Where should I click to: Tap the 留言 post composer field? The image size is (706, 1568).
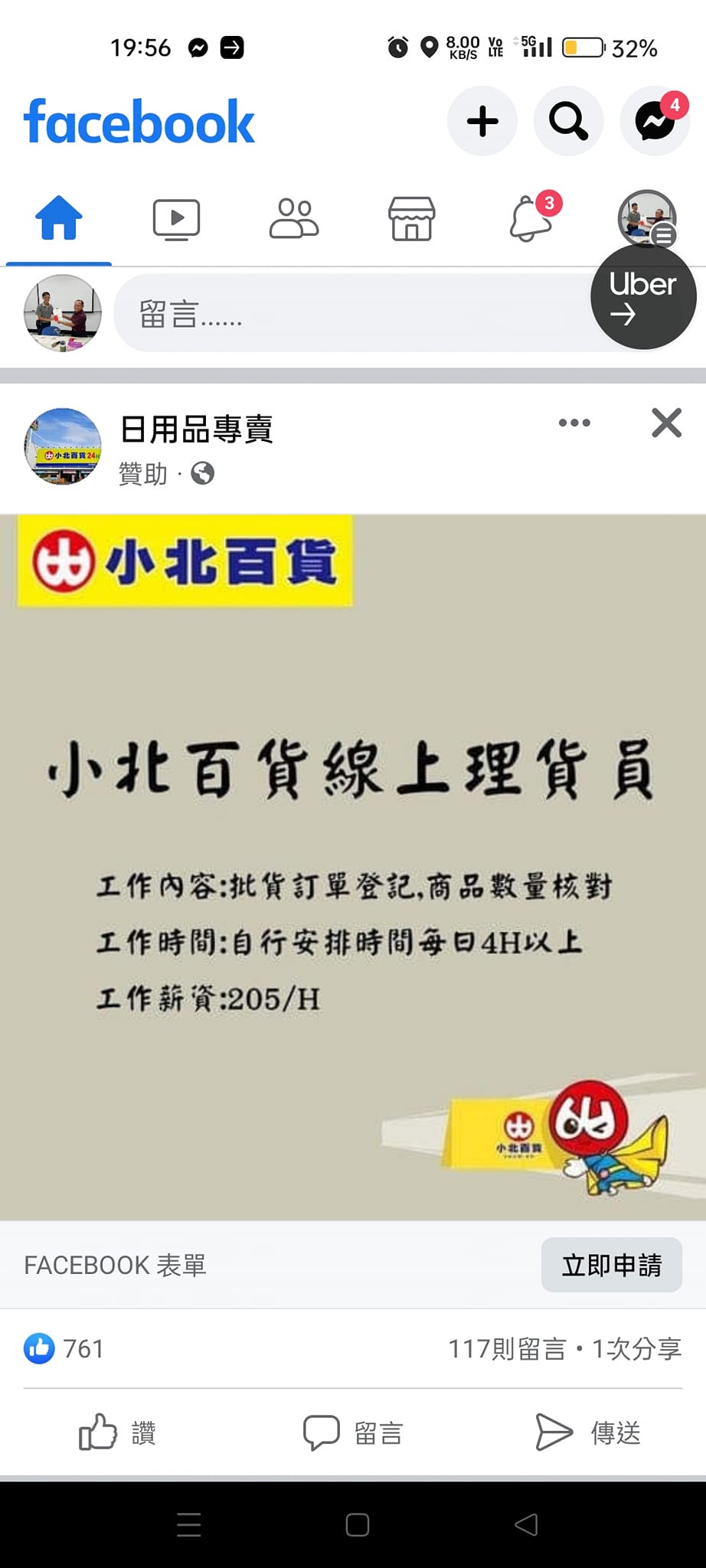tap(360, 313)
